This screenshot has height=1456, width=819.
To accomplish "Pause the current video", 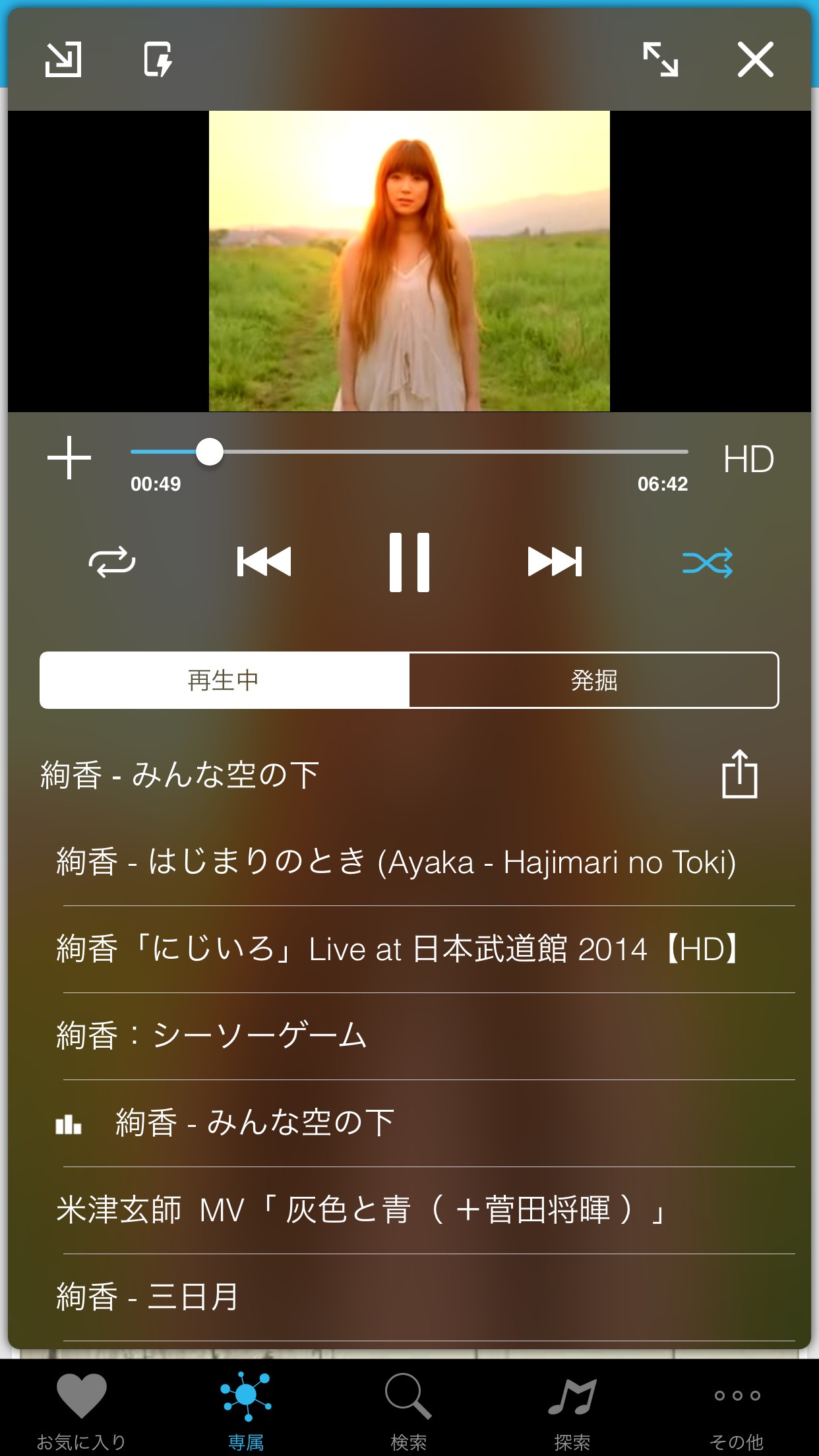I will pos(409,562).
